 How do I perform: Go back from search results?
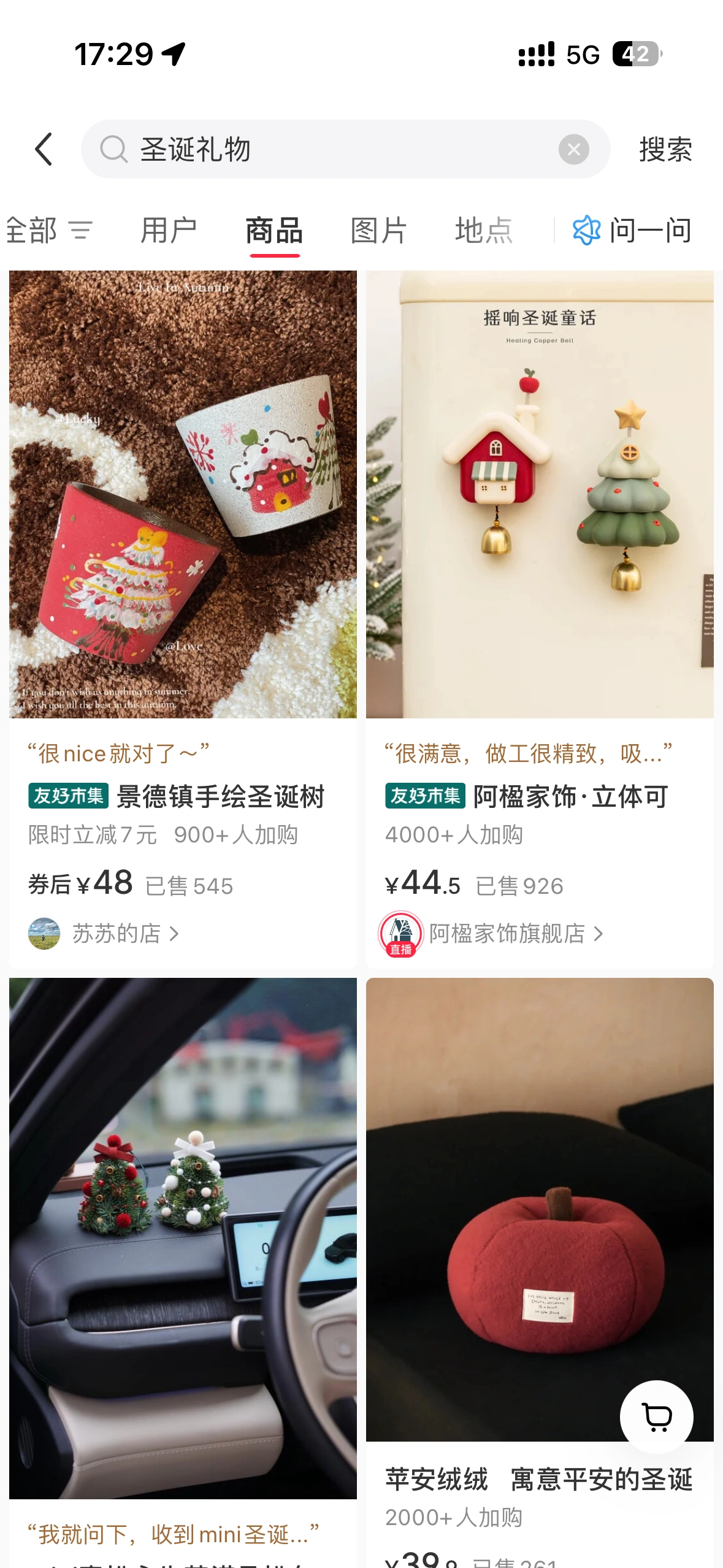pyautogui.click(x=44, y=149)
